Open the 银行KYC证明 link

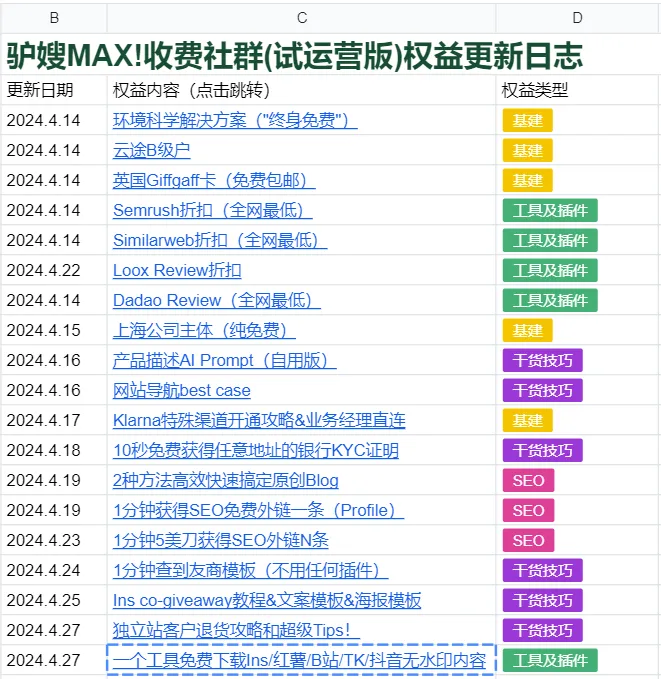click(x=256, y=451)
